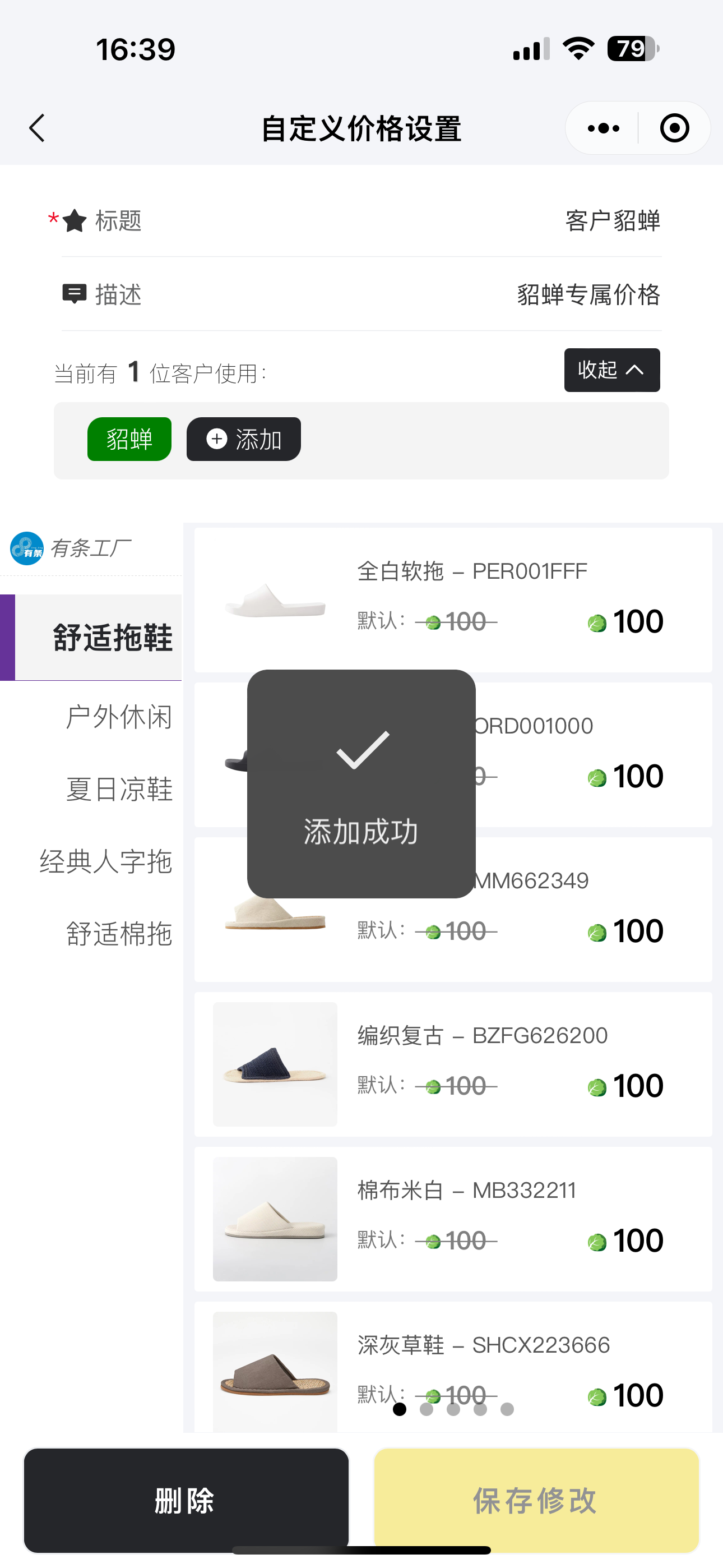Select the 貂蝉 customer chip
Image resolution: width=723 pixels, height=1568 pixels.
point(129,439)
